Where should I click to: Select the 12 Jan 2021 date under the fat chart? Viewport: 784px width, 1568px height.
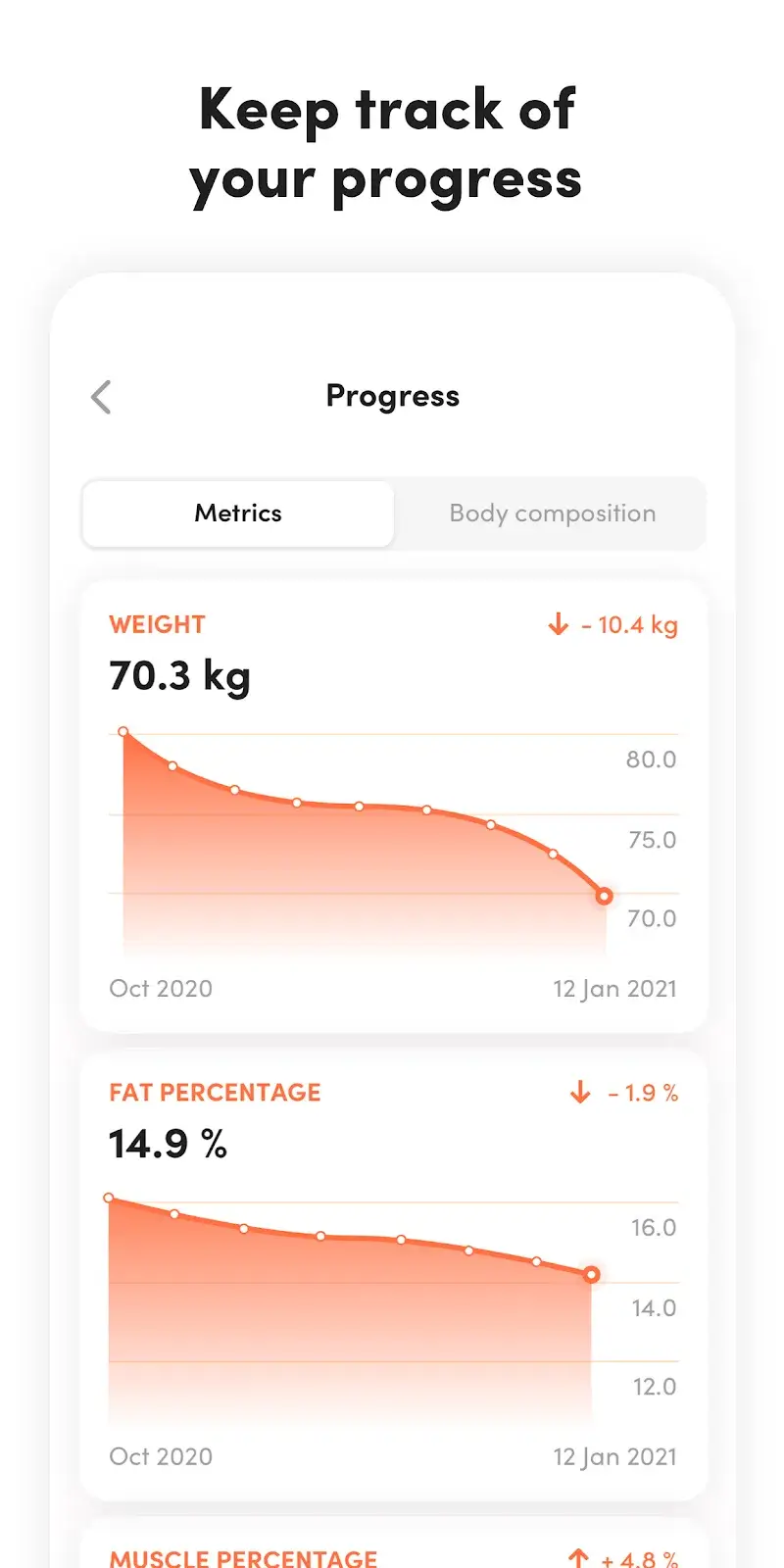tap(614, 1456)
